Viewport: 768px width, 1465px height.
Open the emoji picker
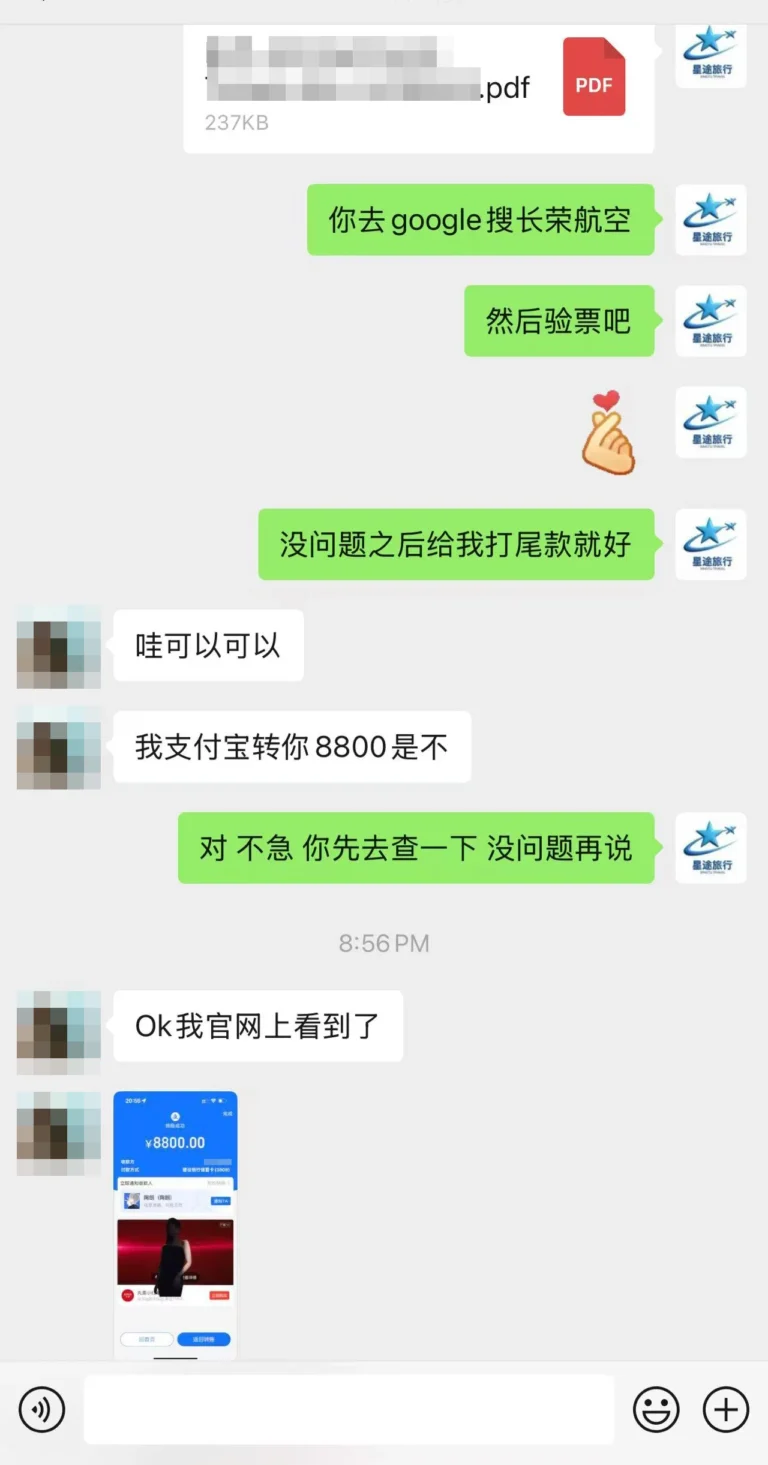coord(656,1410)
